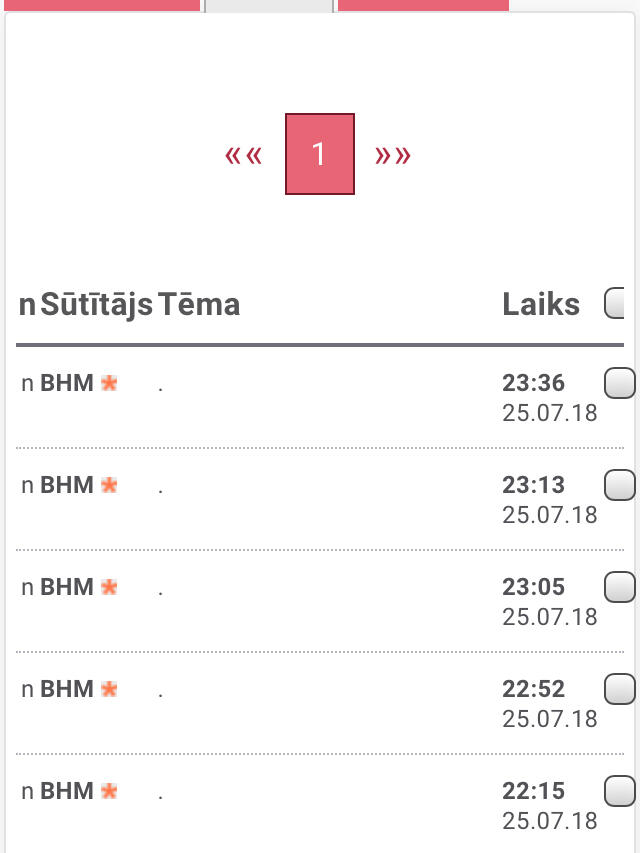Viewport: 640px width, 853px height.
Task: Tick the select-all checkbox beside Laiks
Action: (617, 303)
